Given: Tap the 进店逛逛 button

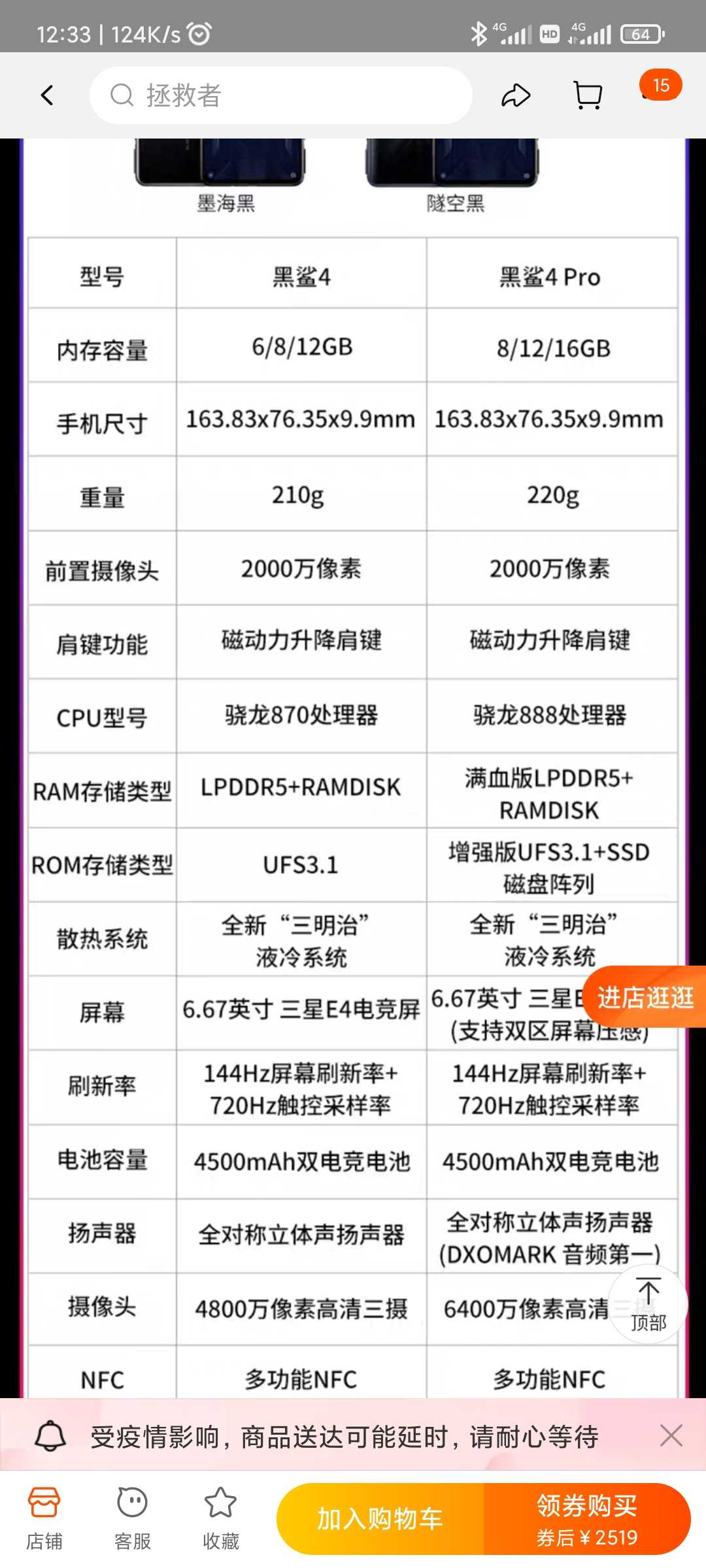Looking at the screenshot, I should click(x=645, y=997).
